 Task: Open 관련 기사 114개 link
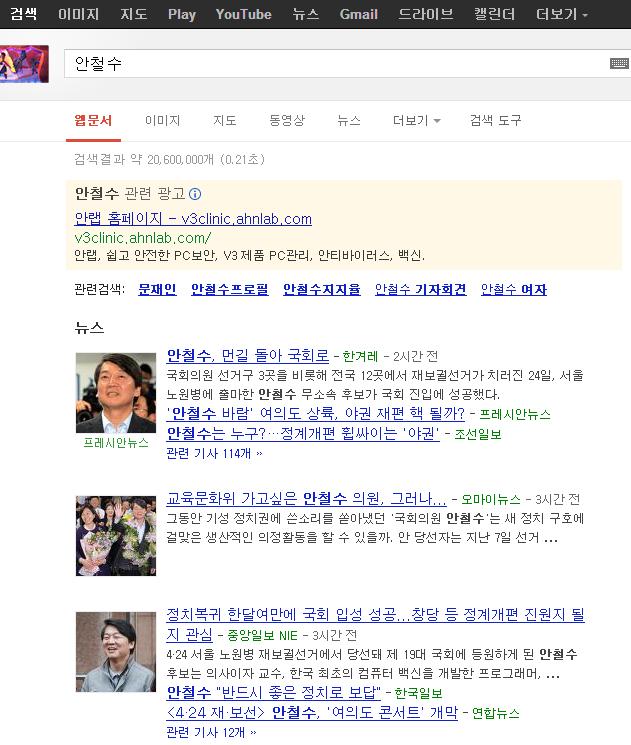214,452
